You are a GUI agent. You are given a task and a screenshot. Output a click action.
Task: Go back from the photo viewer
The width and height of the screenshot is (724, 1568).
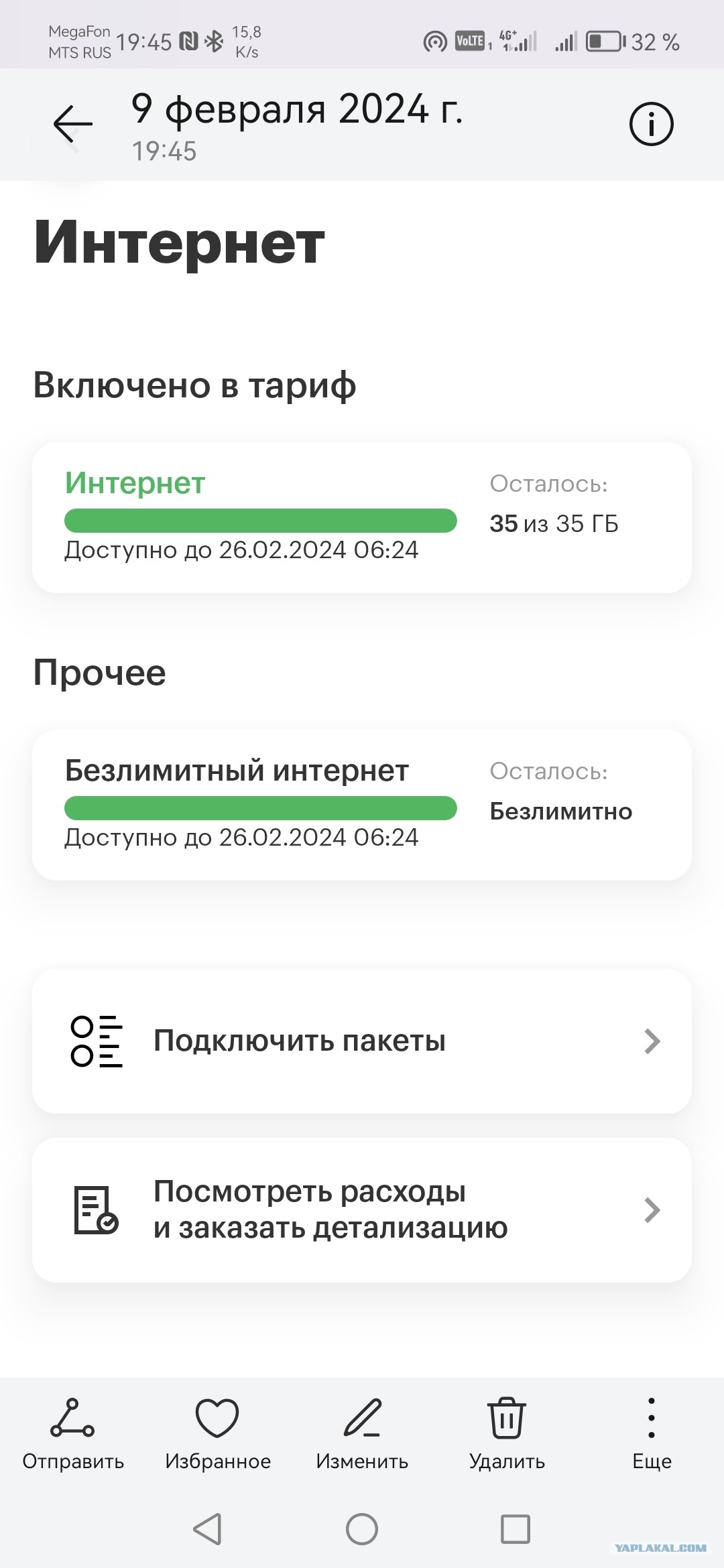72,124
